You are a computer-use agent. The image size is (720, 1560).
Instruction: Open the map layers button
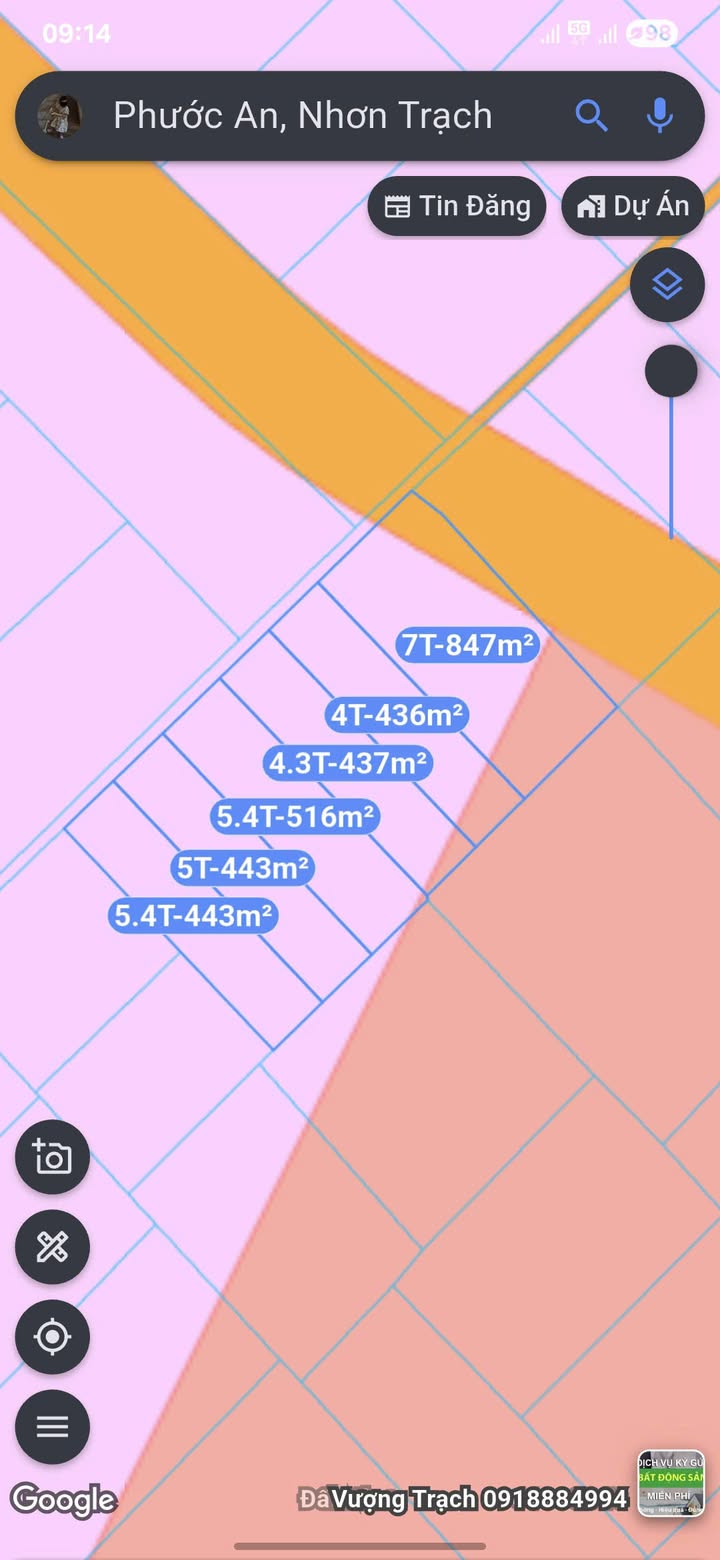coord(667,285)
